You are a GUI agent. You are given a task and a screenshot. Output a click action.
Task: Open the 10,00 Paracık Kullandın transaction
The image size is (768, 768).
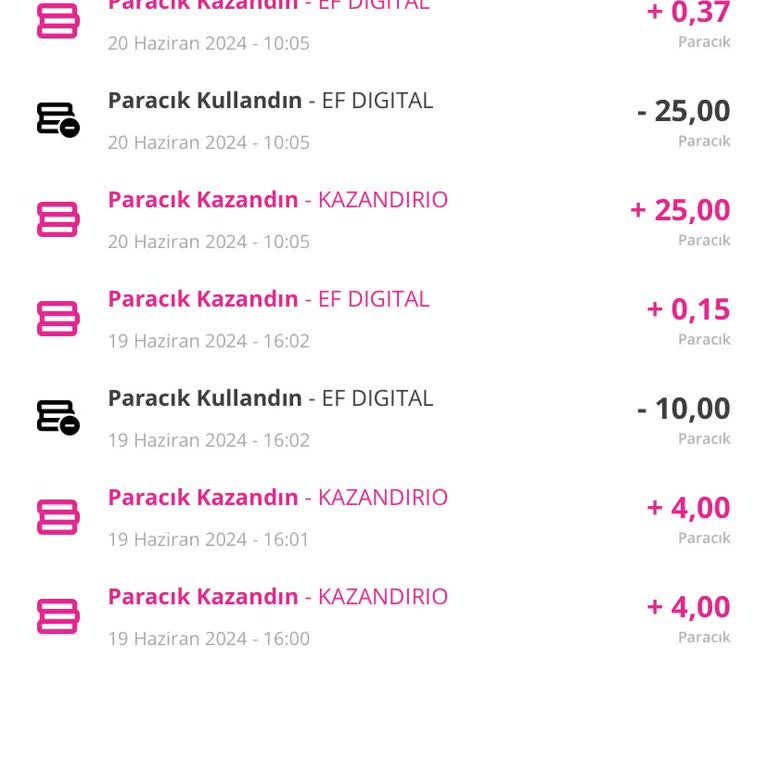point(384,417)
